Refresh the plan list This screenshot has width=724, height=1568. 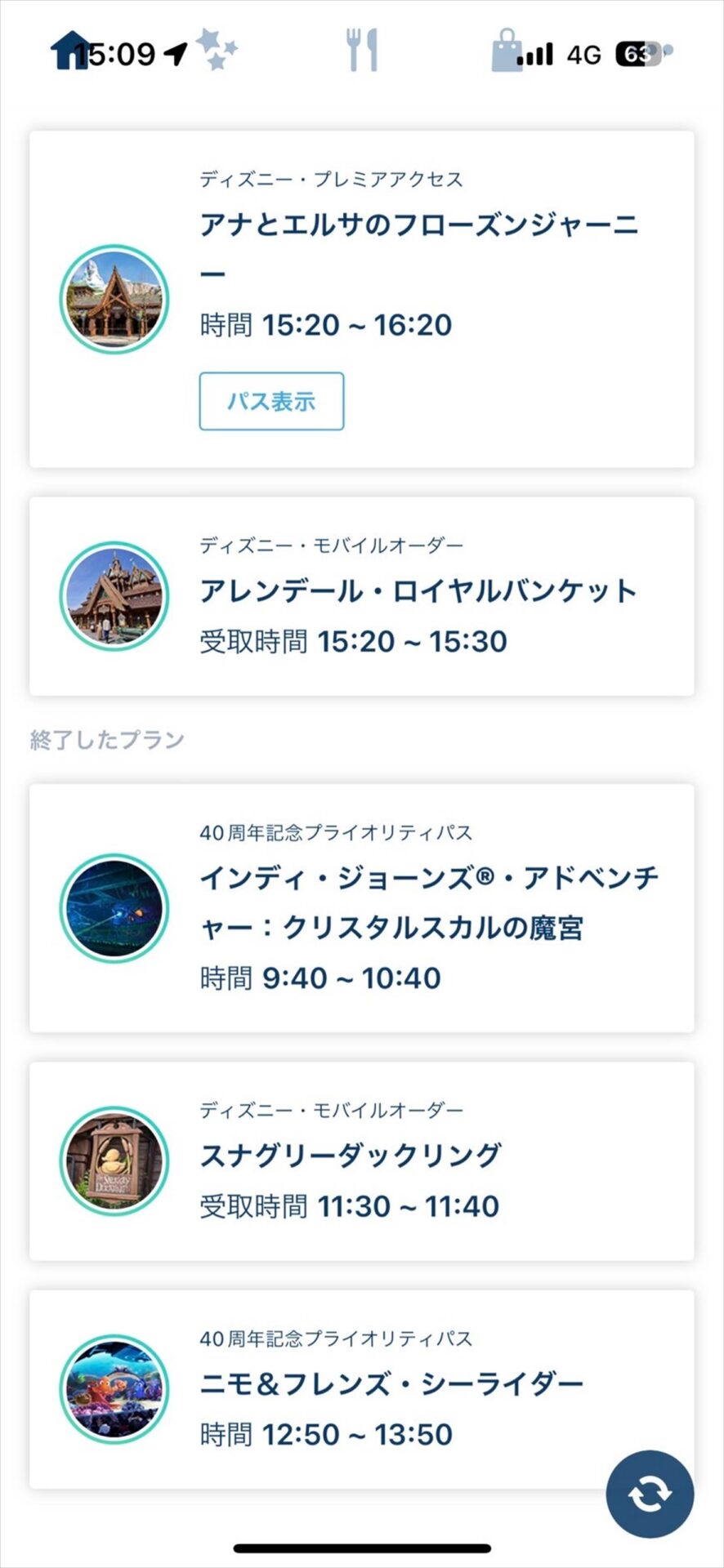coord(650,1494)
